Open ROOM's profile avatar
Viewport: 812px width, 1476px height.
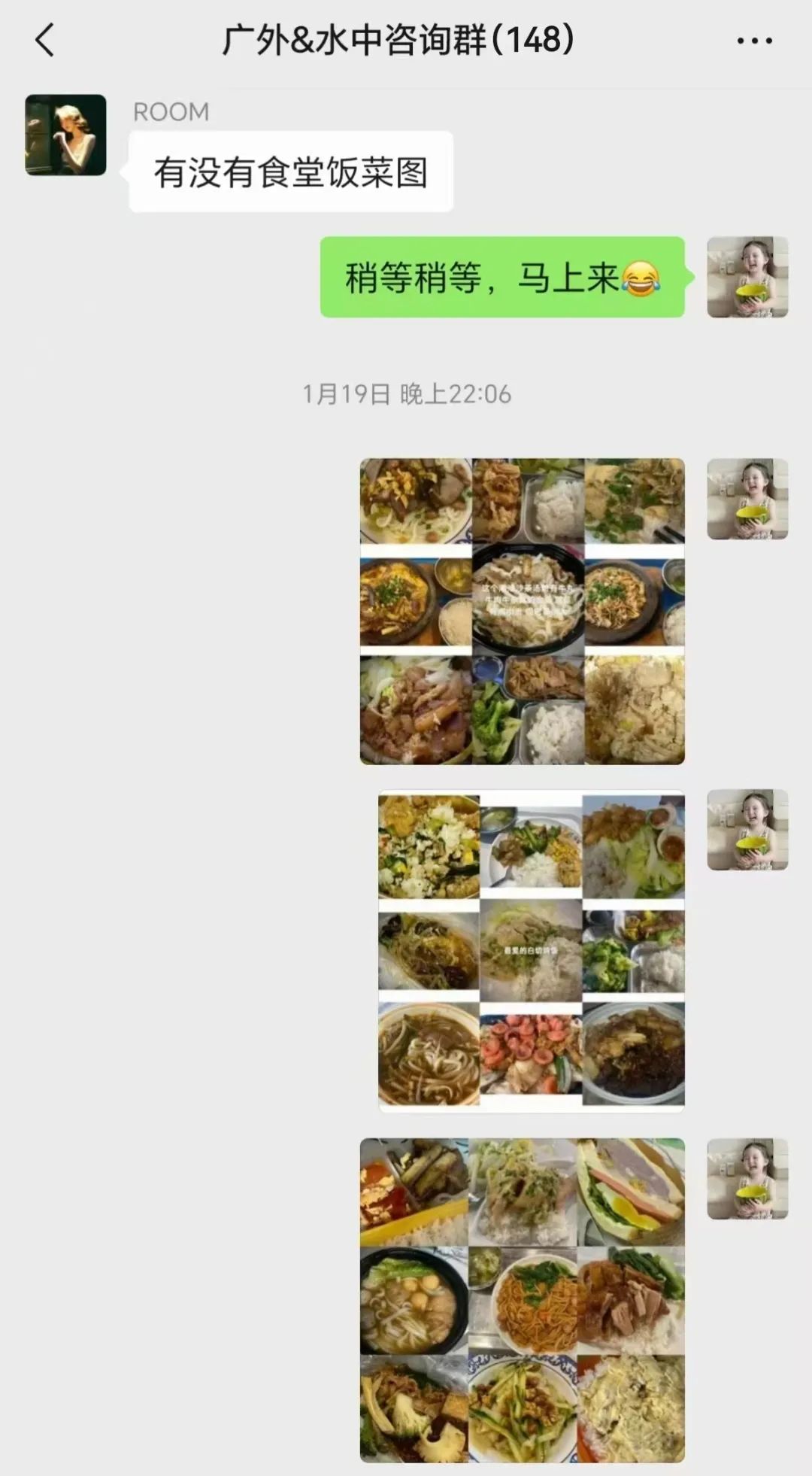(x=65, y=135)
